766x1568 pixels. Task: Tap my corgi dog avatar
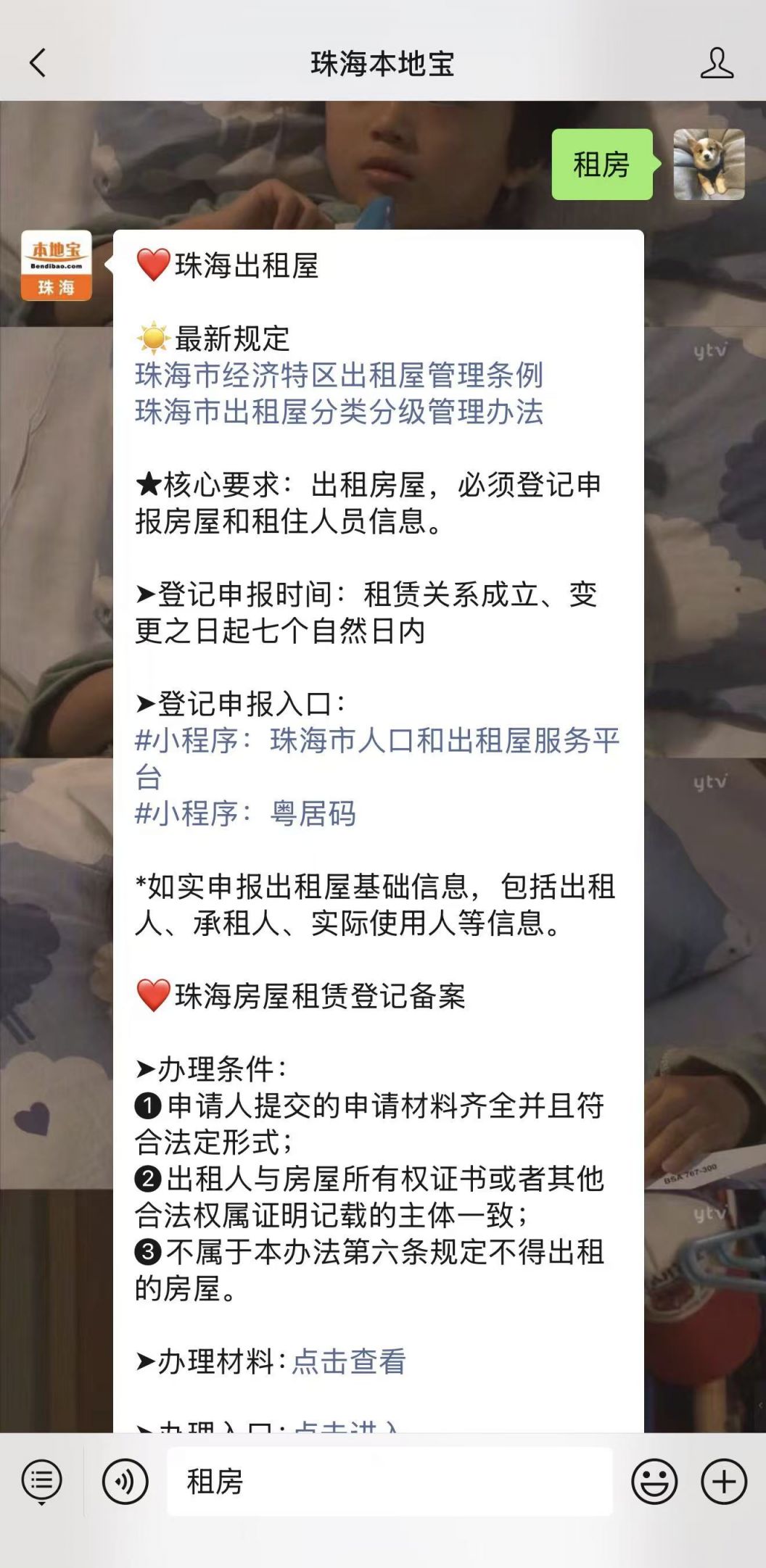(709, 165)
